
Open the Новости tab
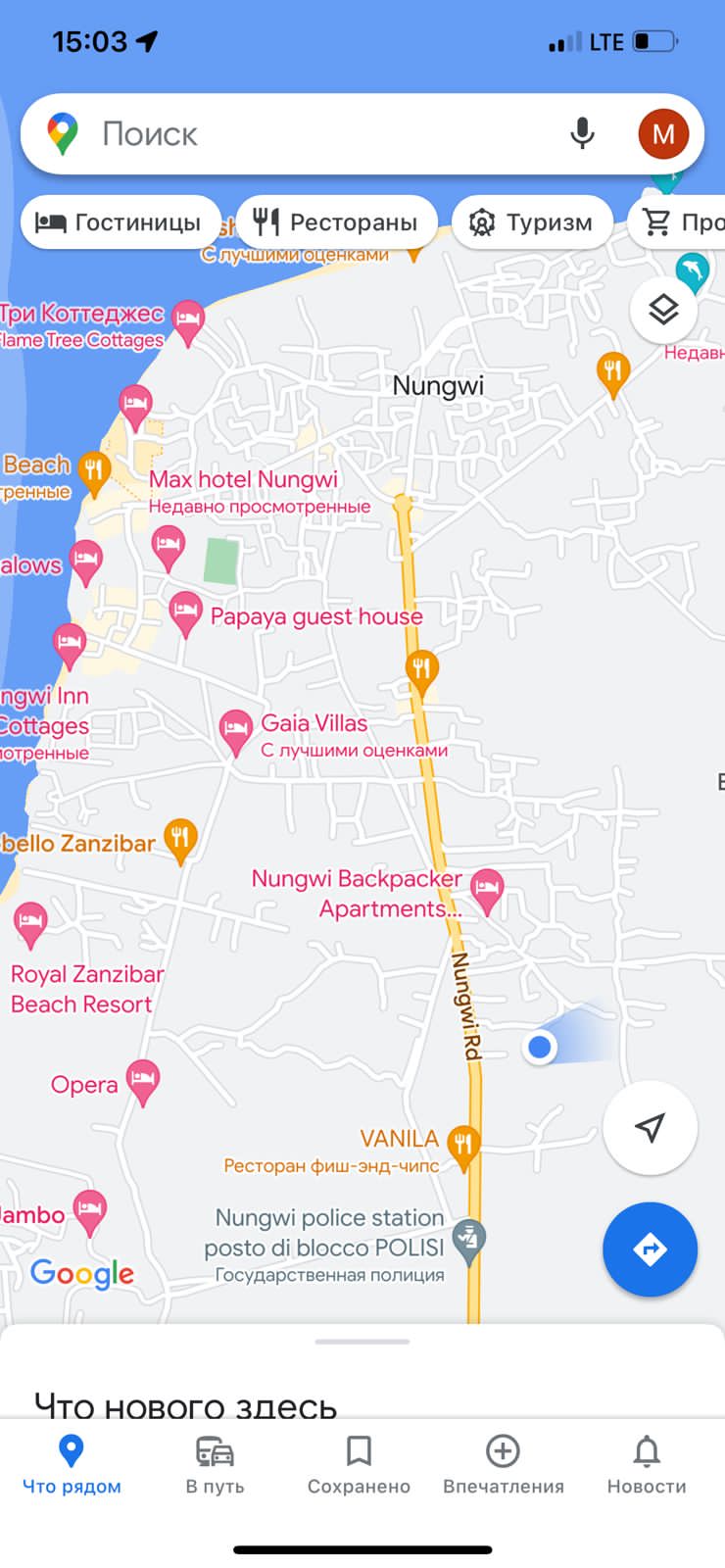(x=646, y=1465)
